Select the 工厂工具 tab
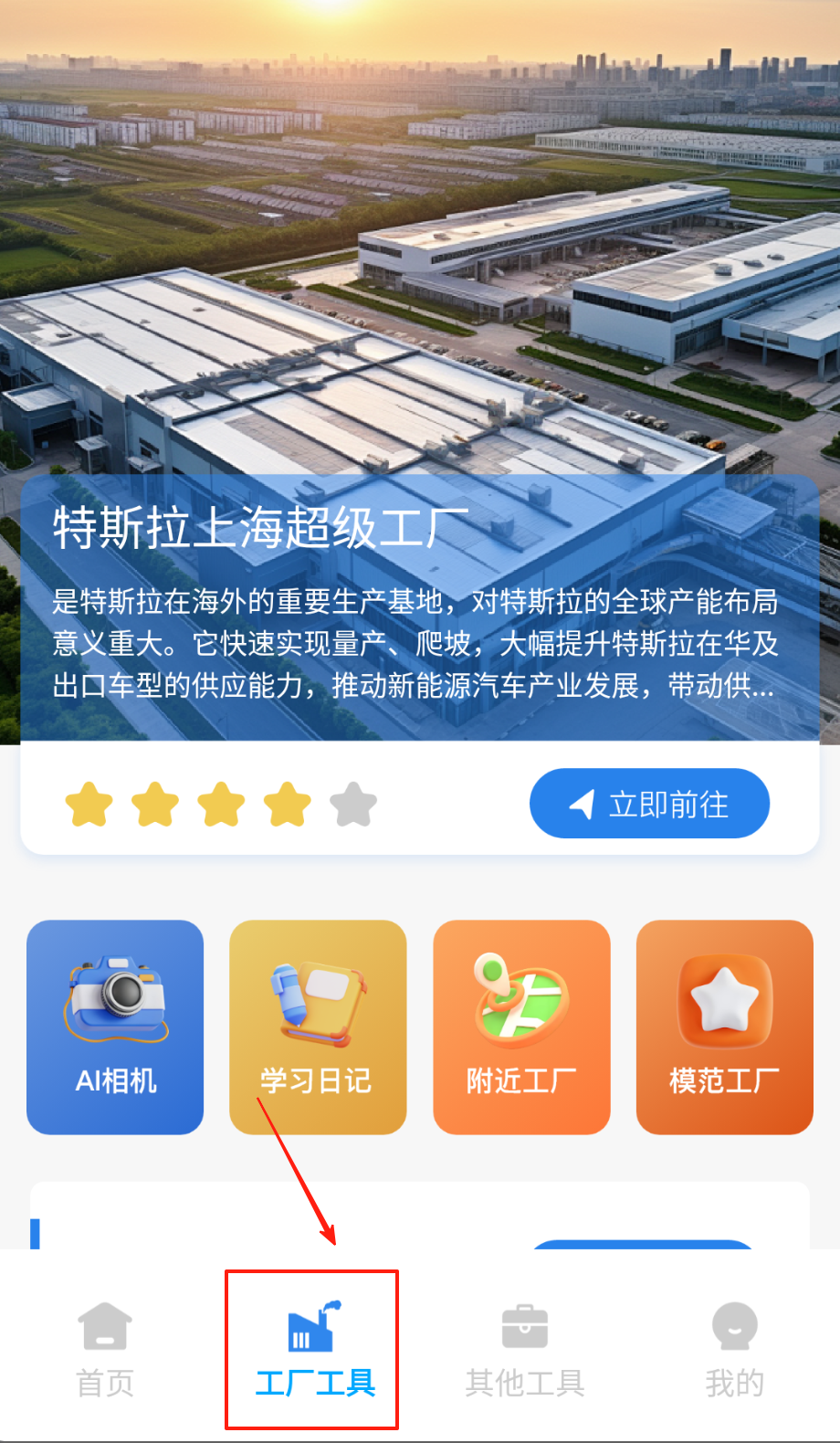The image size is (840, 1443). [x=313, y=1350]
